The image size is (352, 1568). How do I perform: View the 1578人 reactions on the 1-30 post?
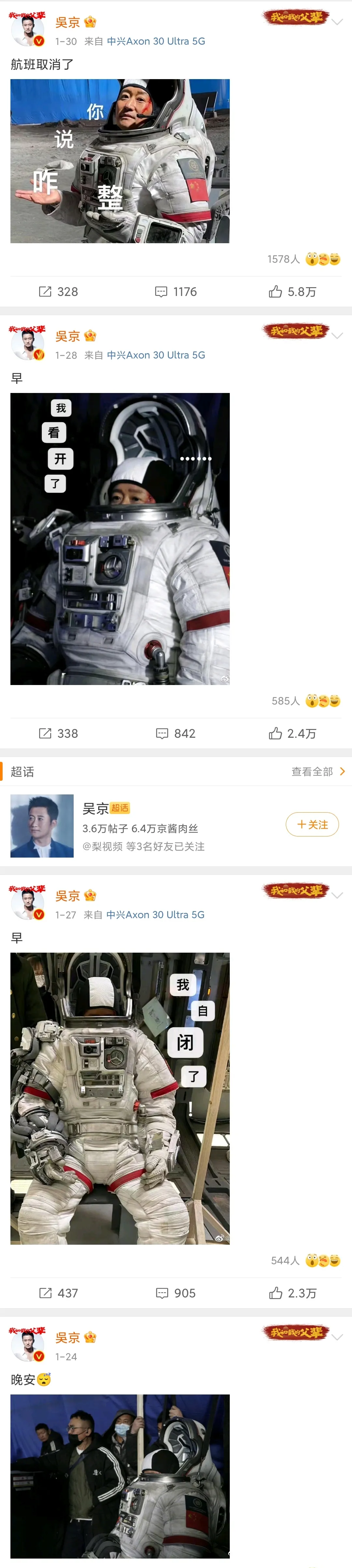[x=303, y=259]
